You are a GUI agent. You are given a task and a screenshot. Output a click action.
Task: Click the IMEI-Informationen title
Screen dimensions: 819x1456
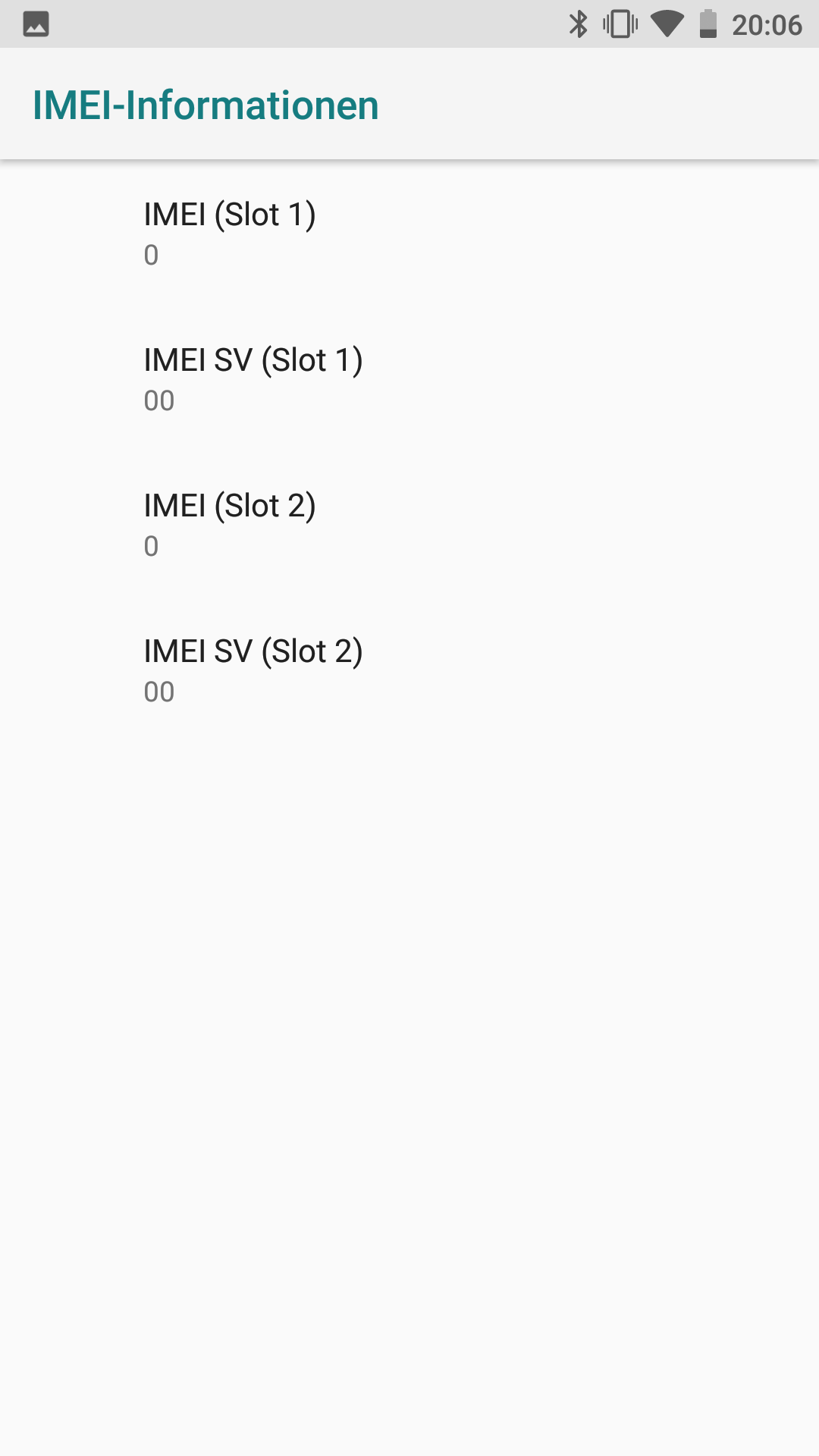coord(206,104)
